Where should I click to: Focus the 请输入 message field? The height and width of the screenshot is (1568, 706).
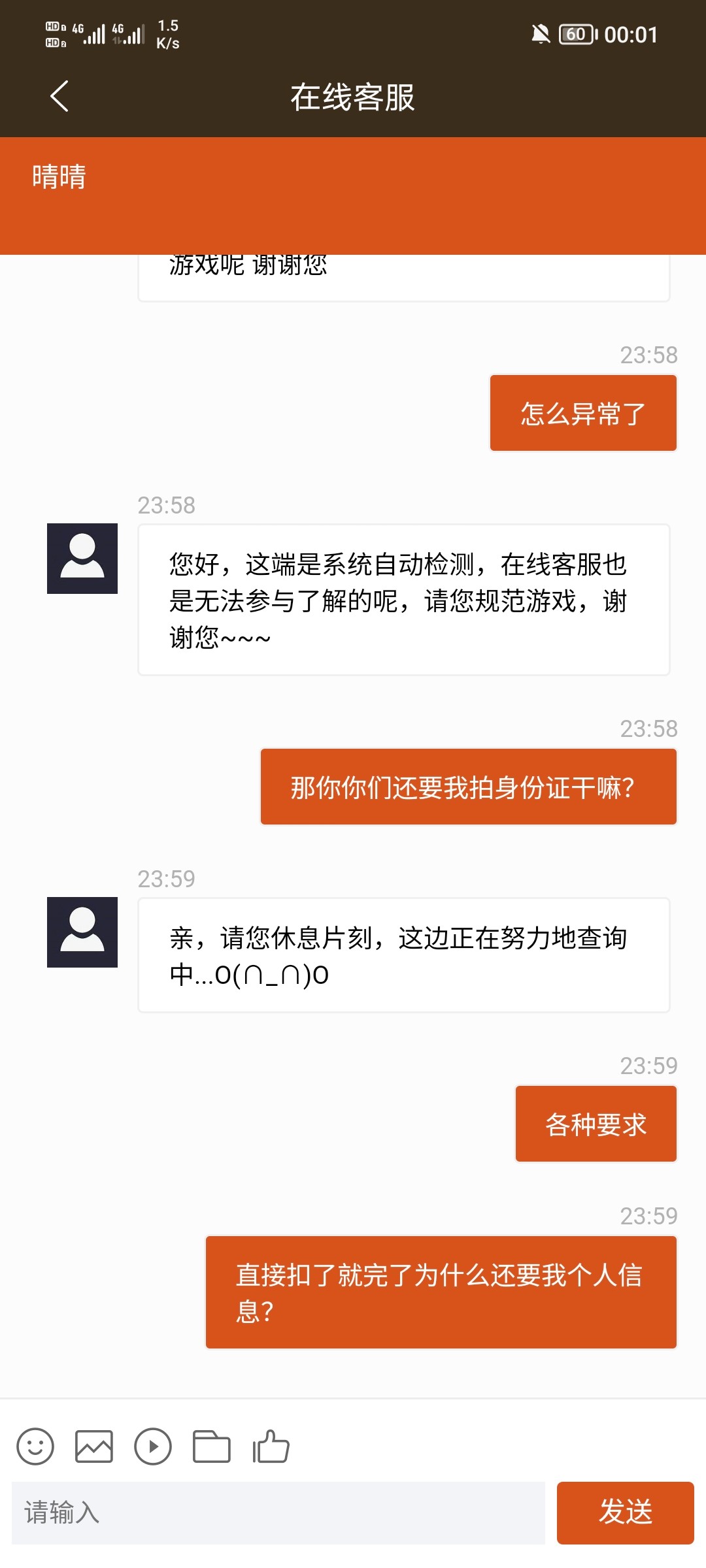coord(278,1513)
